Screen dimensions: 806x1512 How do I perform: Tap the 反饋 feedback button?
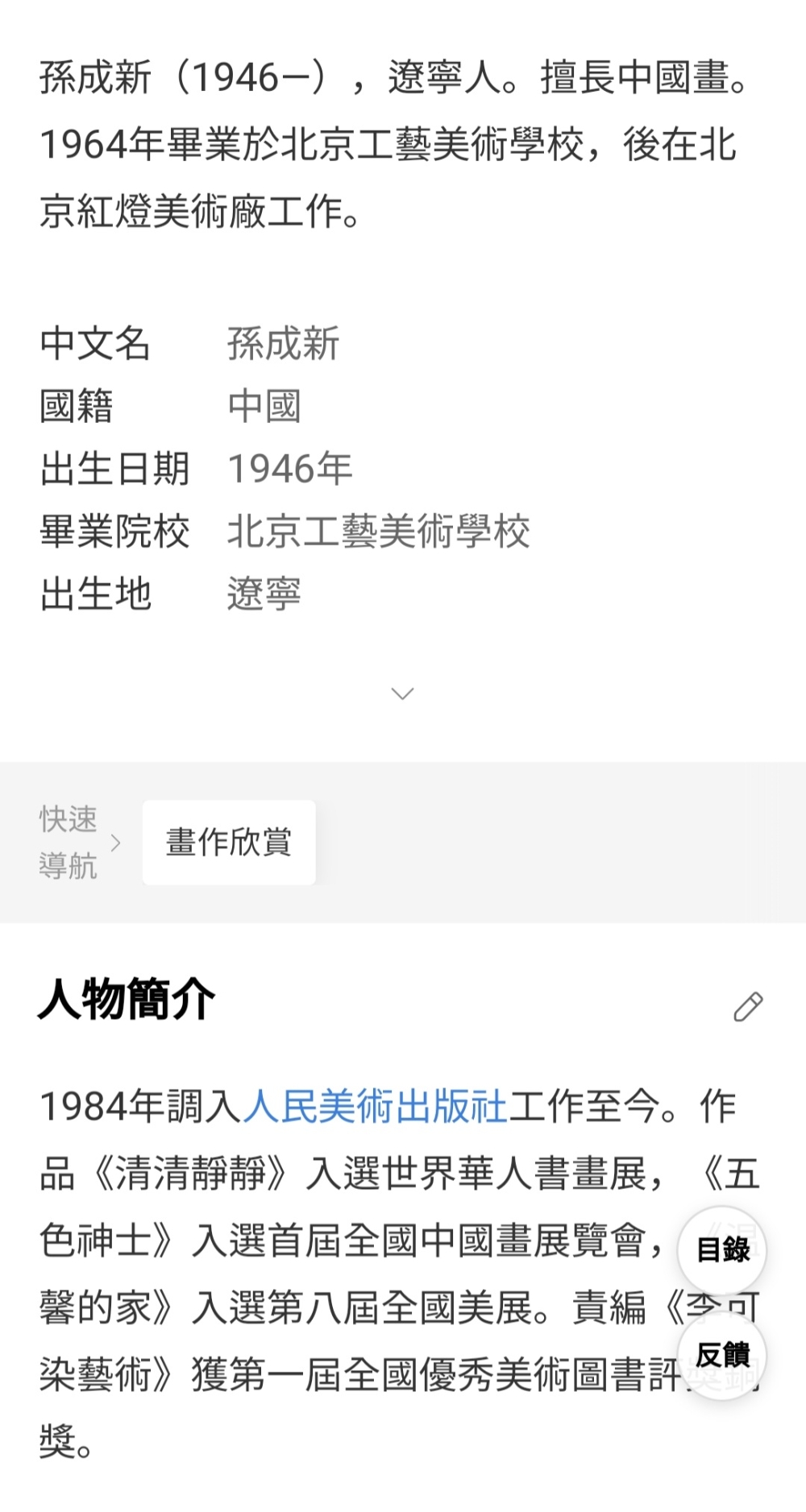tap(722, 1354)
